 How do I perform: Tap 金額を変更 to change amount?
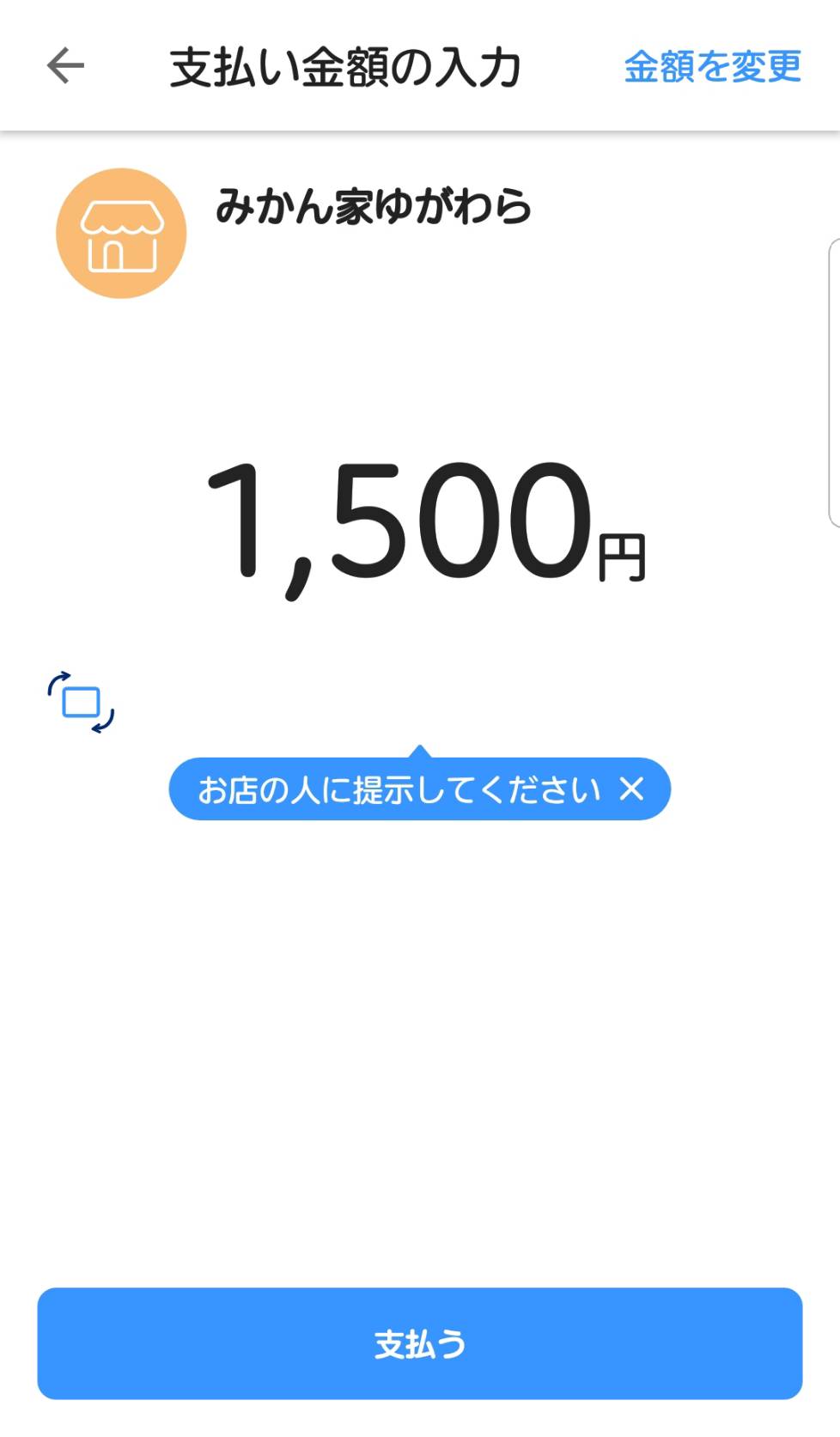tap(712, 67)
